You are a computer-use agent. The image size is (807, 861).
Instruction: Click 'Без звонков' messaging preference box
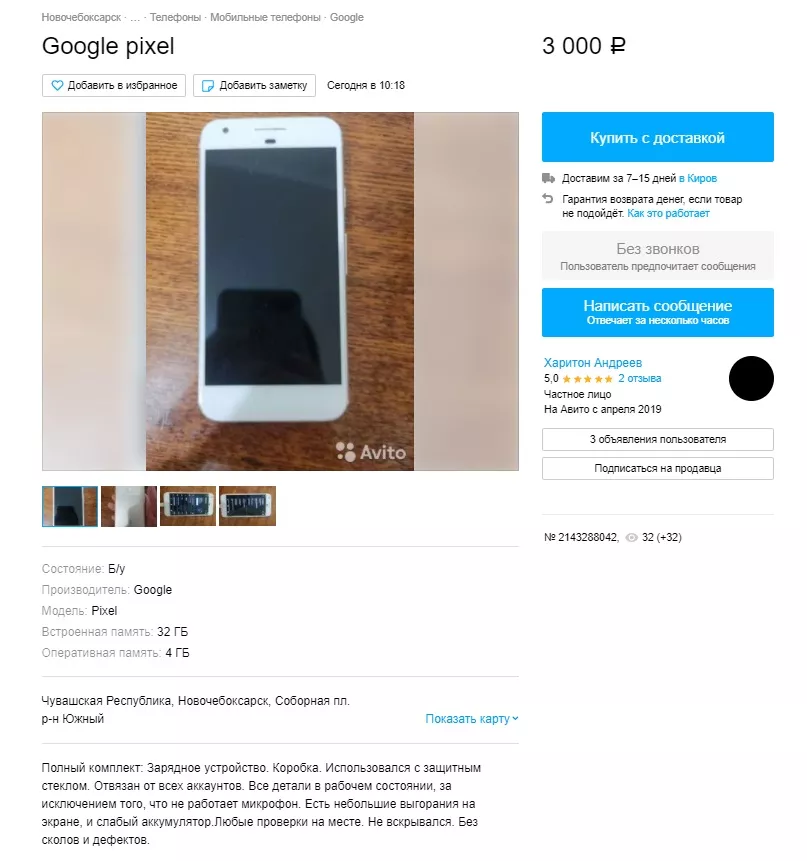(x=657, y=255)
